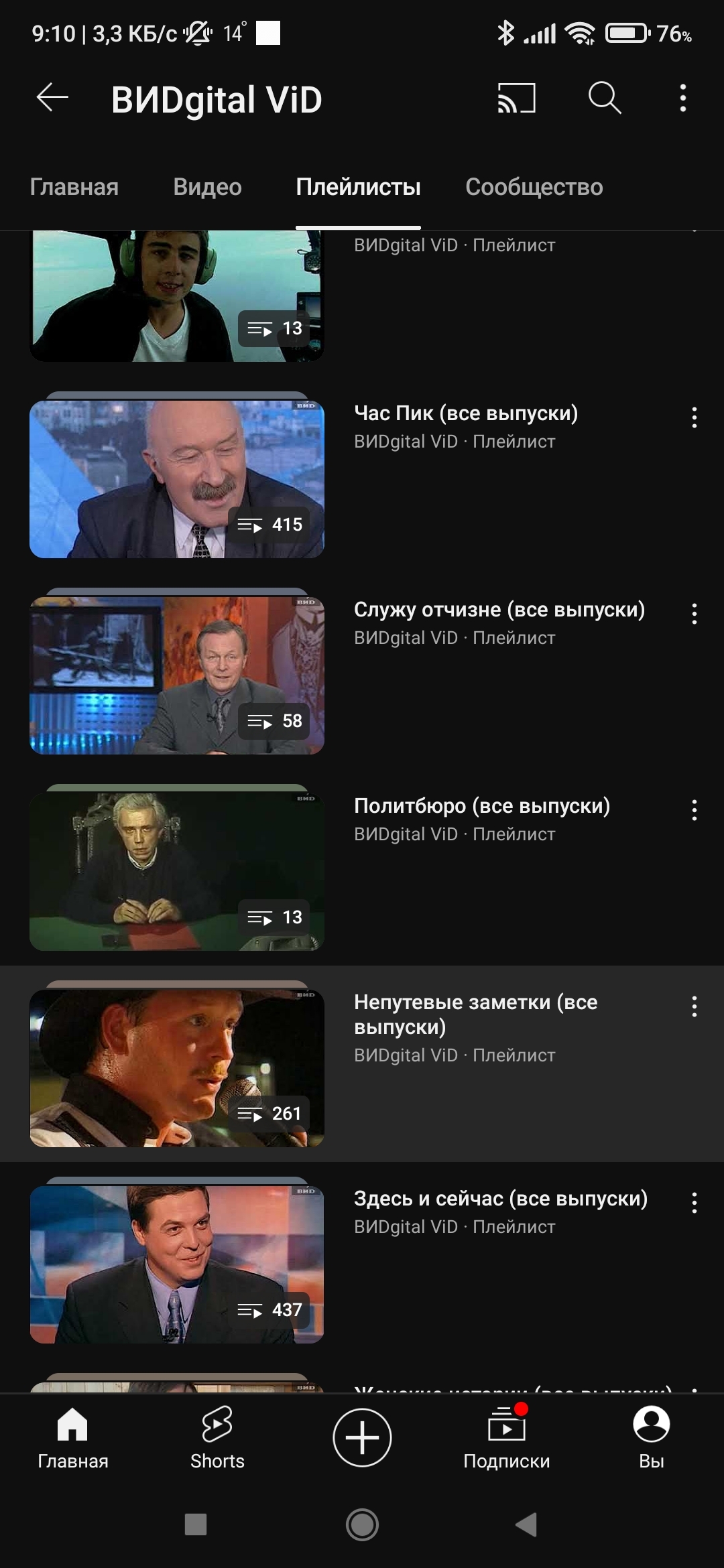The height and width of the screenshot is (1568, 724).
Task: Open options for Служу отчизне playlist
Action: (x=695, y=614)
